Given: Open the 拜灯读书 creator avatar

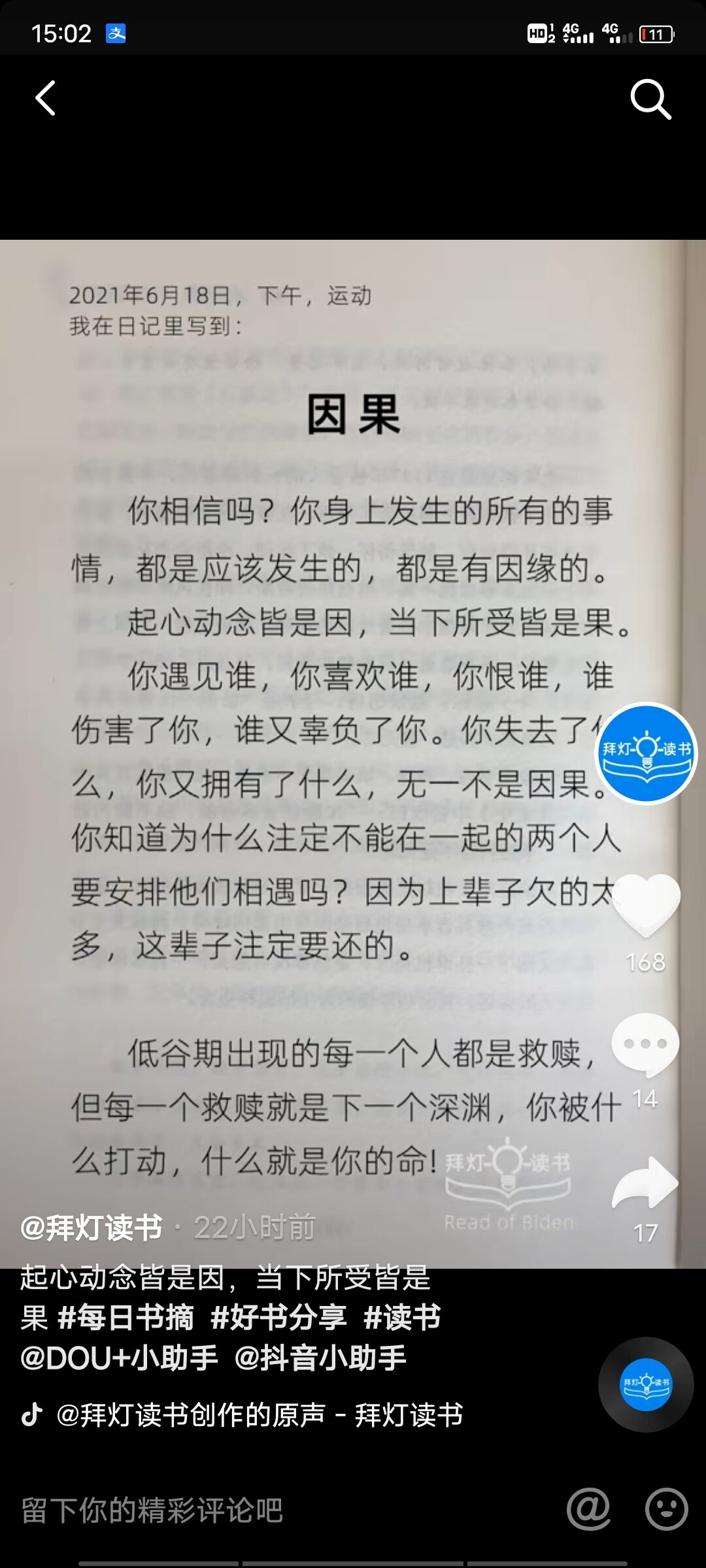Looking at the screenshot, I should (x=646, y=753).
